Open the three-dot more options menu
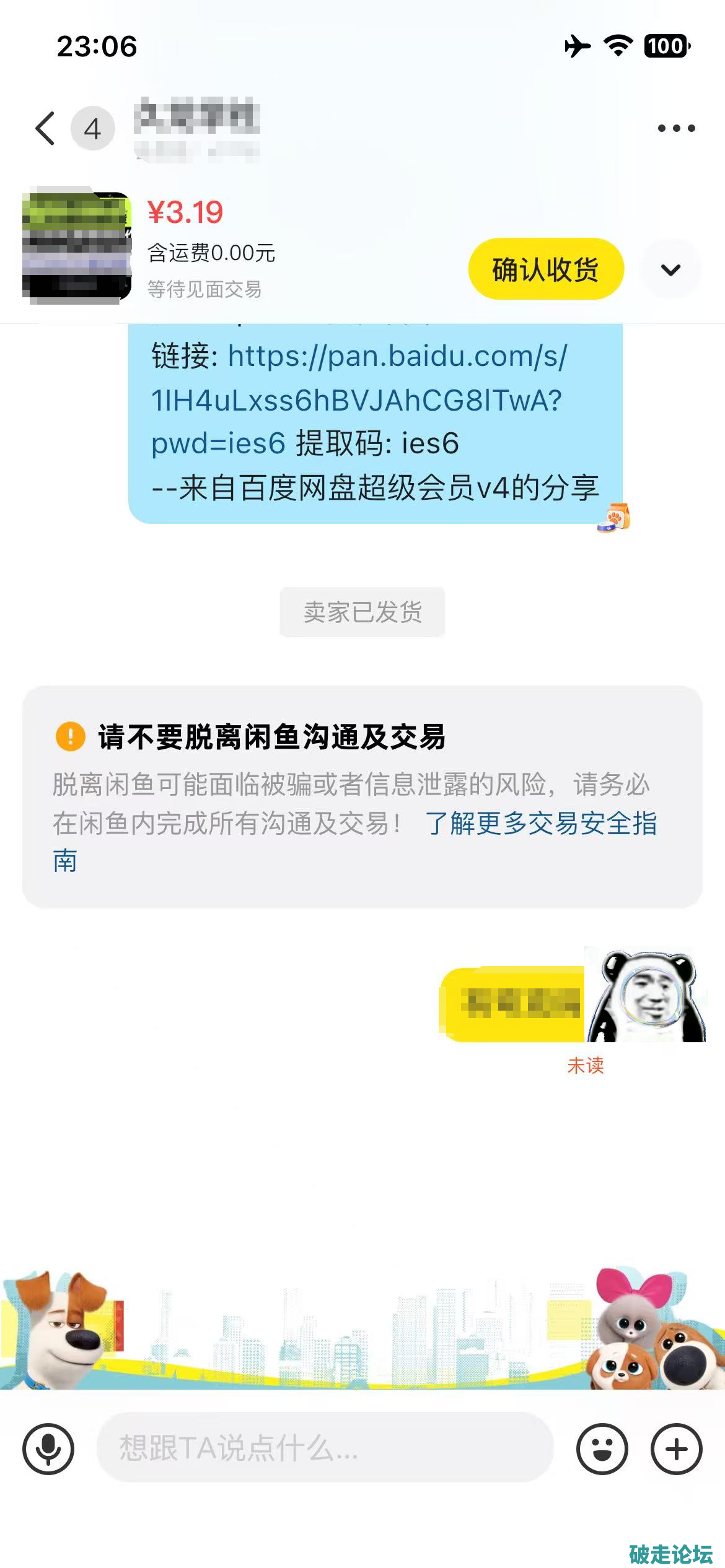725x1568 pixels. click(676, 128)
